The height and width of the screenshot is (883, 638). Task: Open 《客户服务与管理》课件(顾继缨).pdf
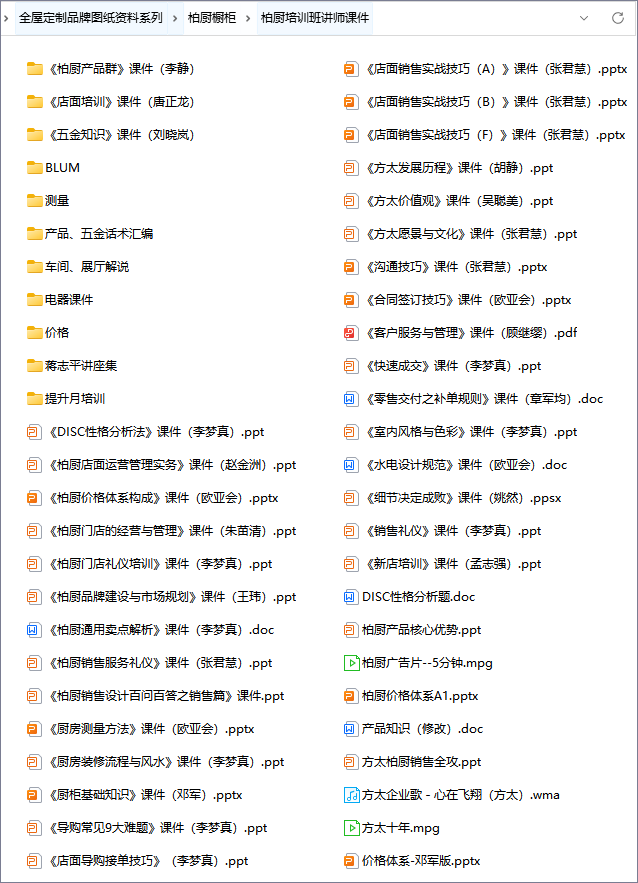[470, 333]
